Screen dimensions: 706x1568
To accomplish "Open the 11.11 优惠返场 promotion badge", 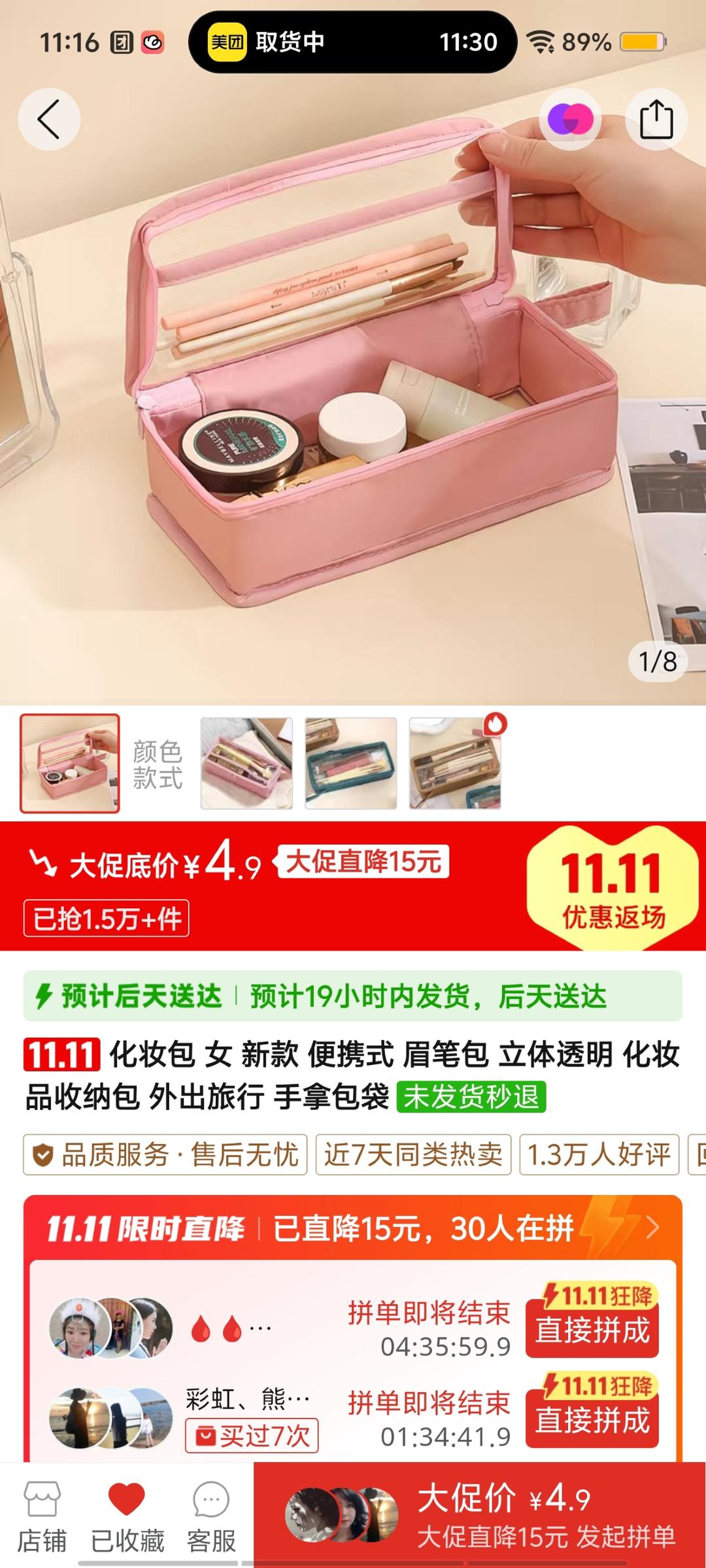I will point(613,887).
